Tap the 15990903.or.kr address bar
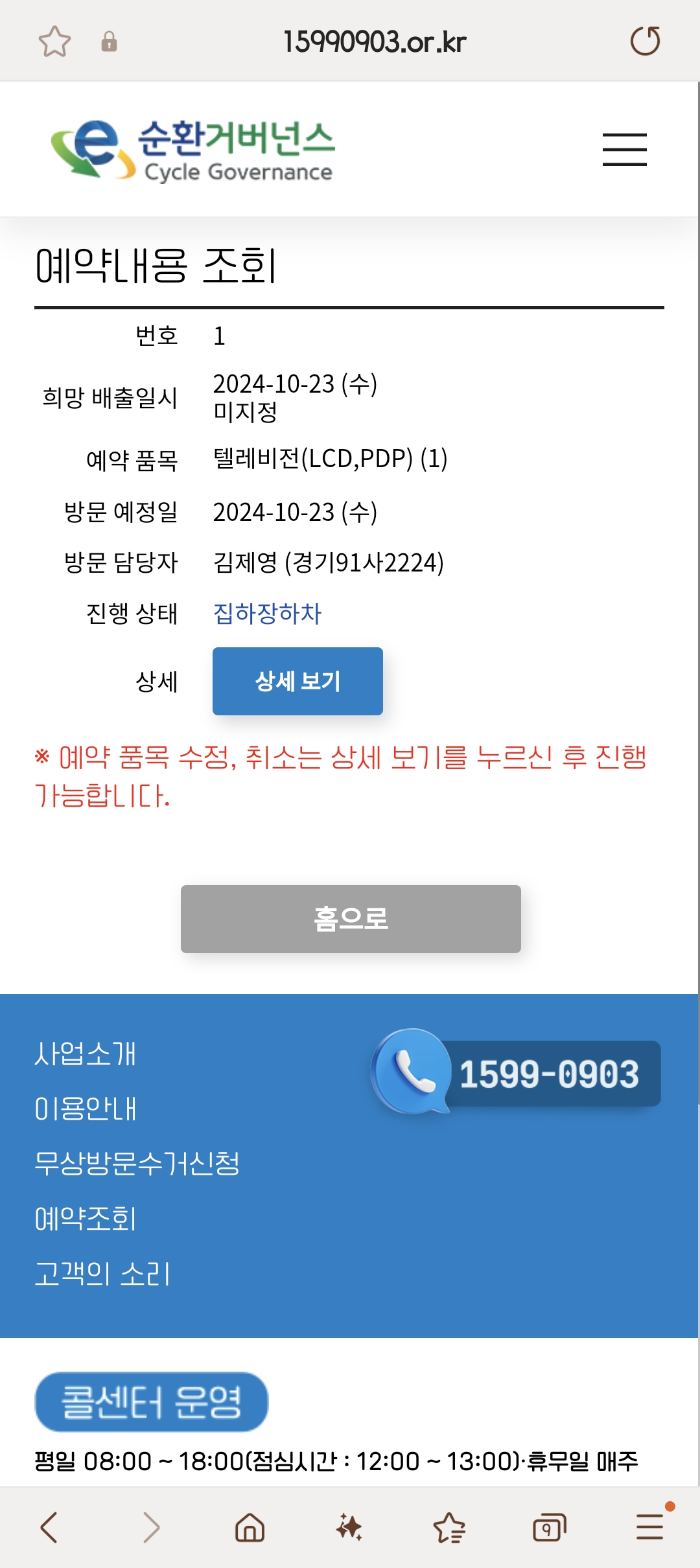Image resolution: width=700 pixels, height=1568 pixels. click(x=375, y=42)
